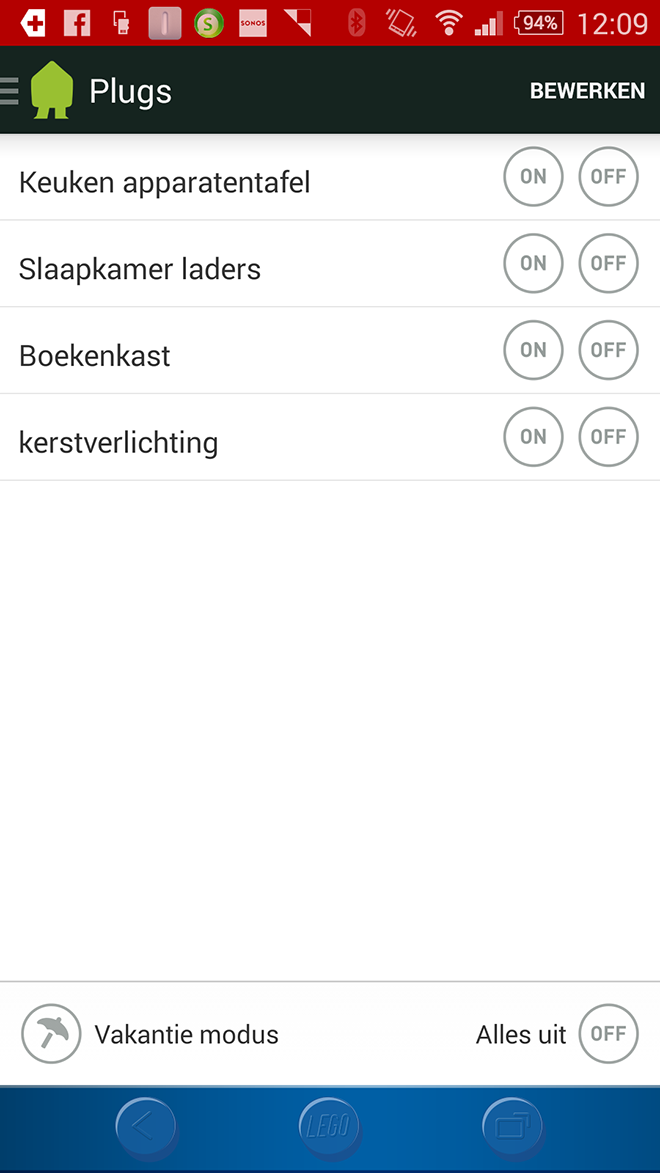This screenshot has height=1173, width=660.
Task: Turn off Keuken apparatentafel plug
Action: 608,177
